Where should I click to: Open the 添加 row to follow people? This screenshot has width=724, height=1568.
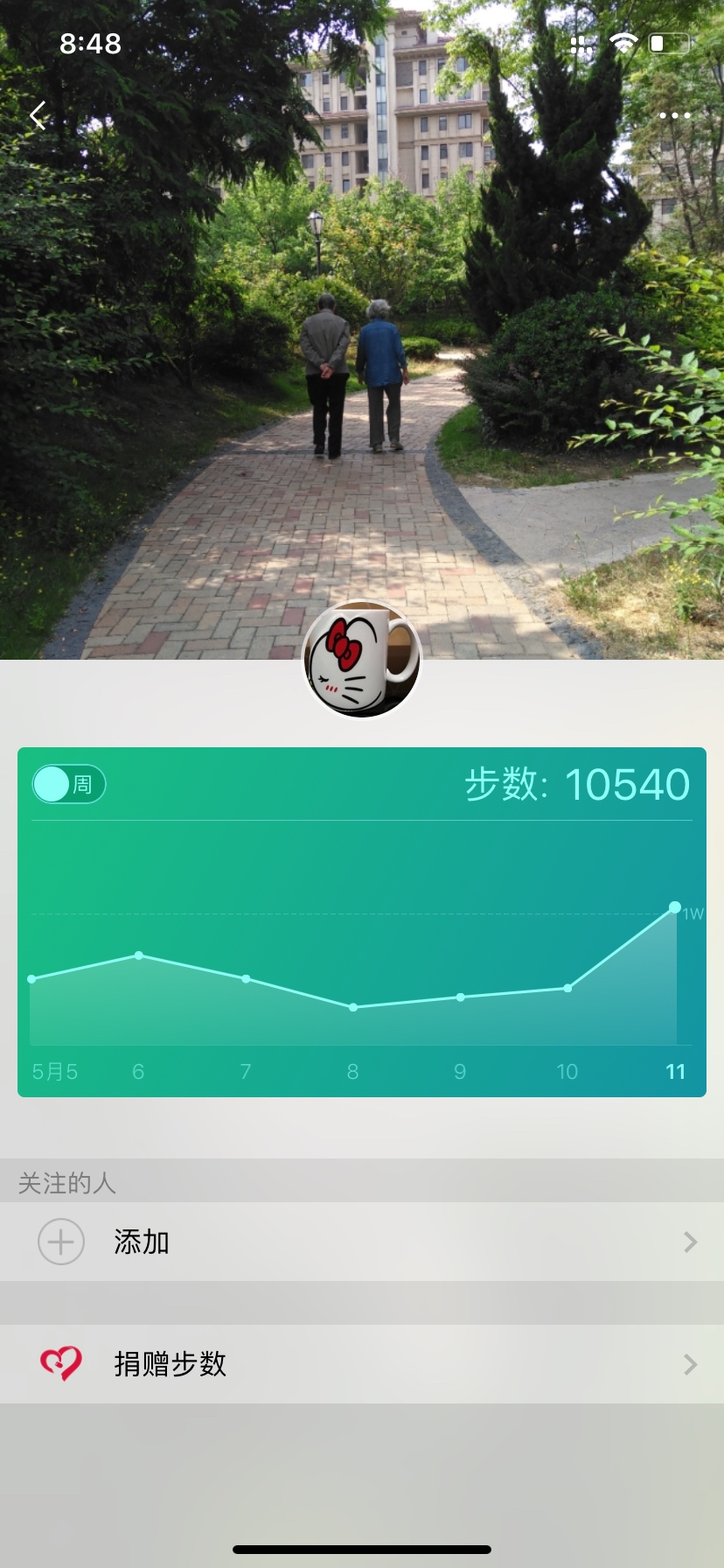pyautogui.click(x=362, y=1242)
